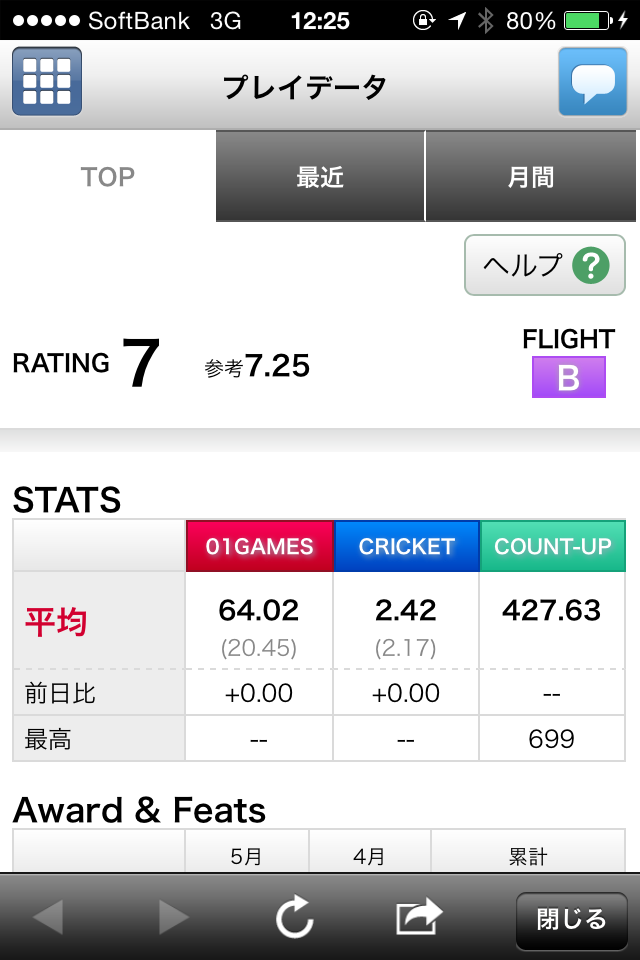This screenshot has width=640, height=960.
Task: Open the chat speech bubble icon
Action: [x=593, y=81]
